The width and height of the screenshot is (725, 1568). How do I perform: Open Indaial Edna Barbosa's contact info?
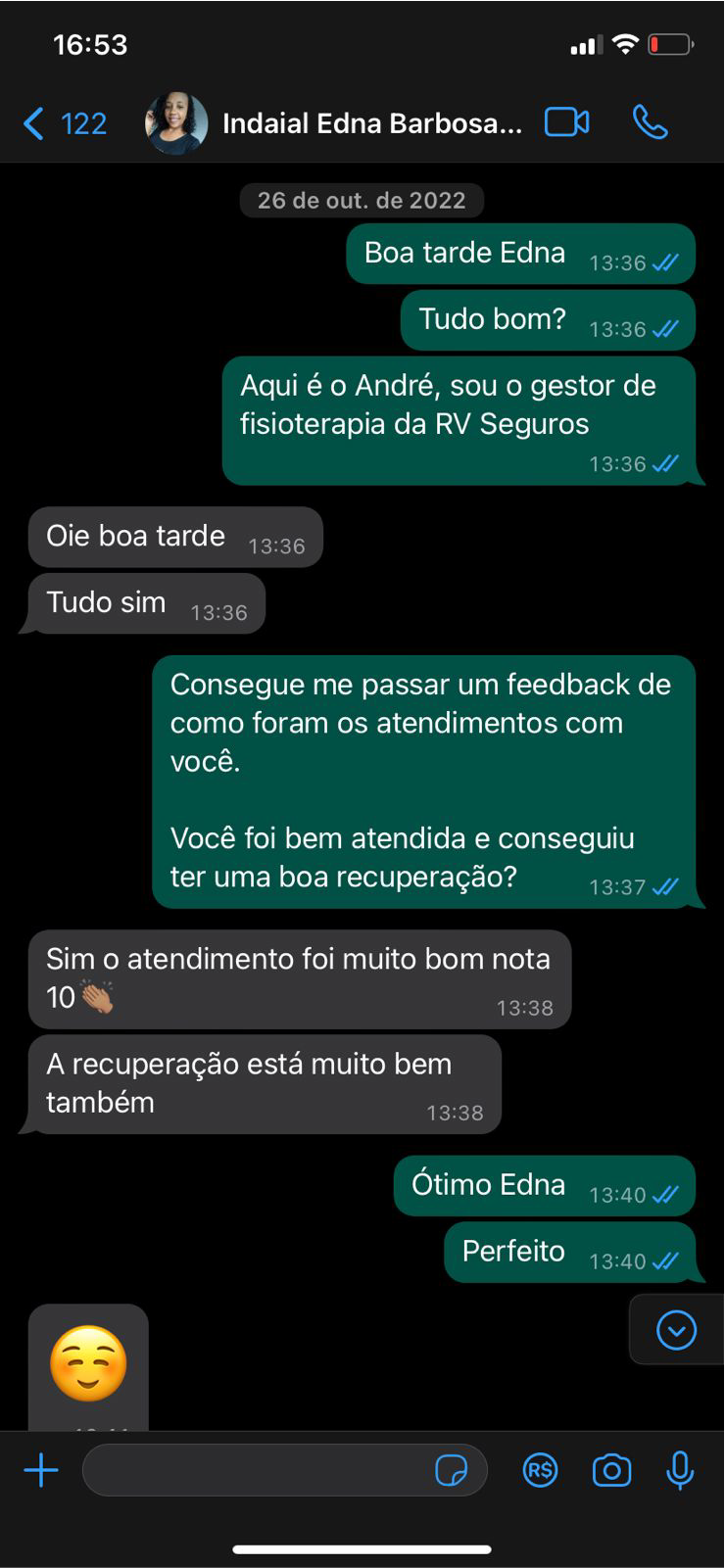click(371, 124)
